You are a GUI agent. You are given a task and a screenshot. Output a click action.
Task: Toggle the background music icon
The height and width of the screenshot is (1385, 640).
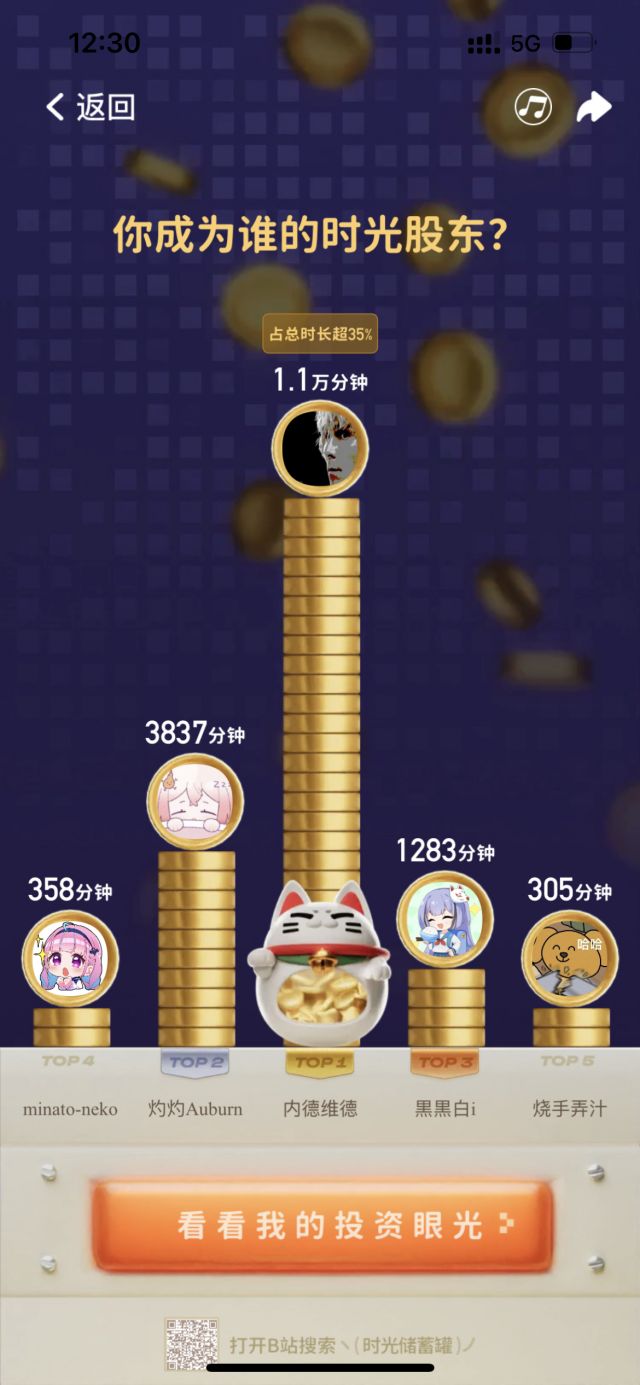point(533,107)
